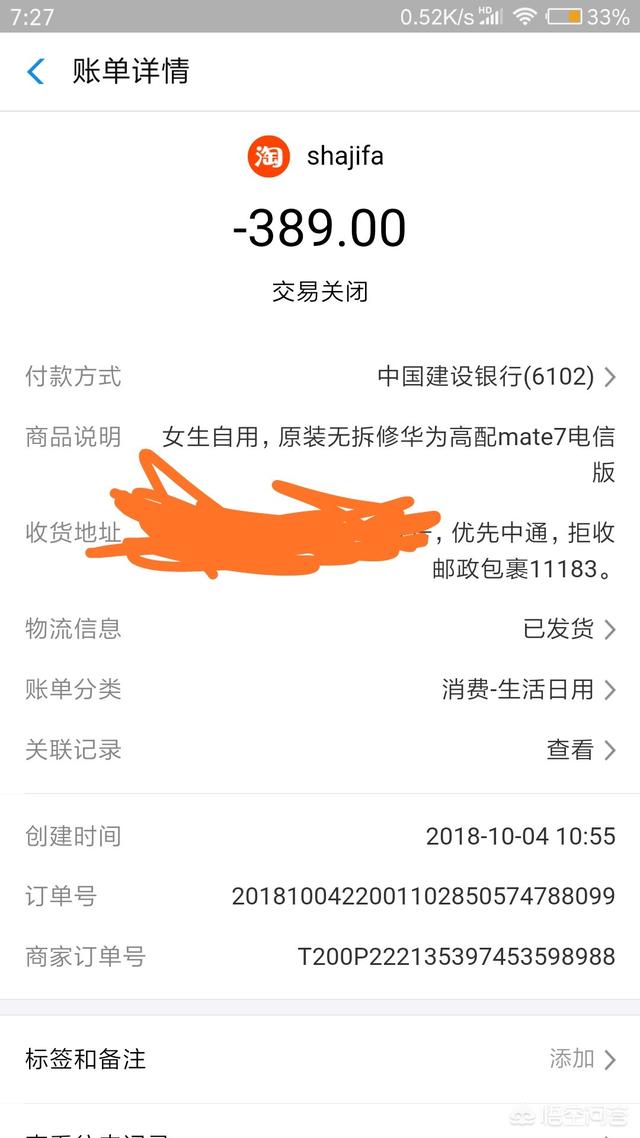Image resolution: width=640 pixels, height=1138 pixels.
Task: Open the 付款方式 payment method row
Action: click(x=496, y=377)
